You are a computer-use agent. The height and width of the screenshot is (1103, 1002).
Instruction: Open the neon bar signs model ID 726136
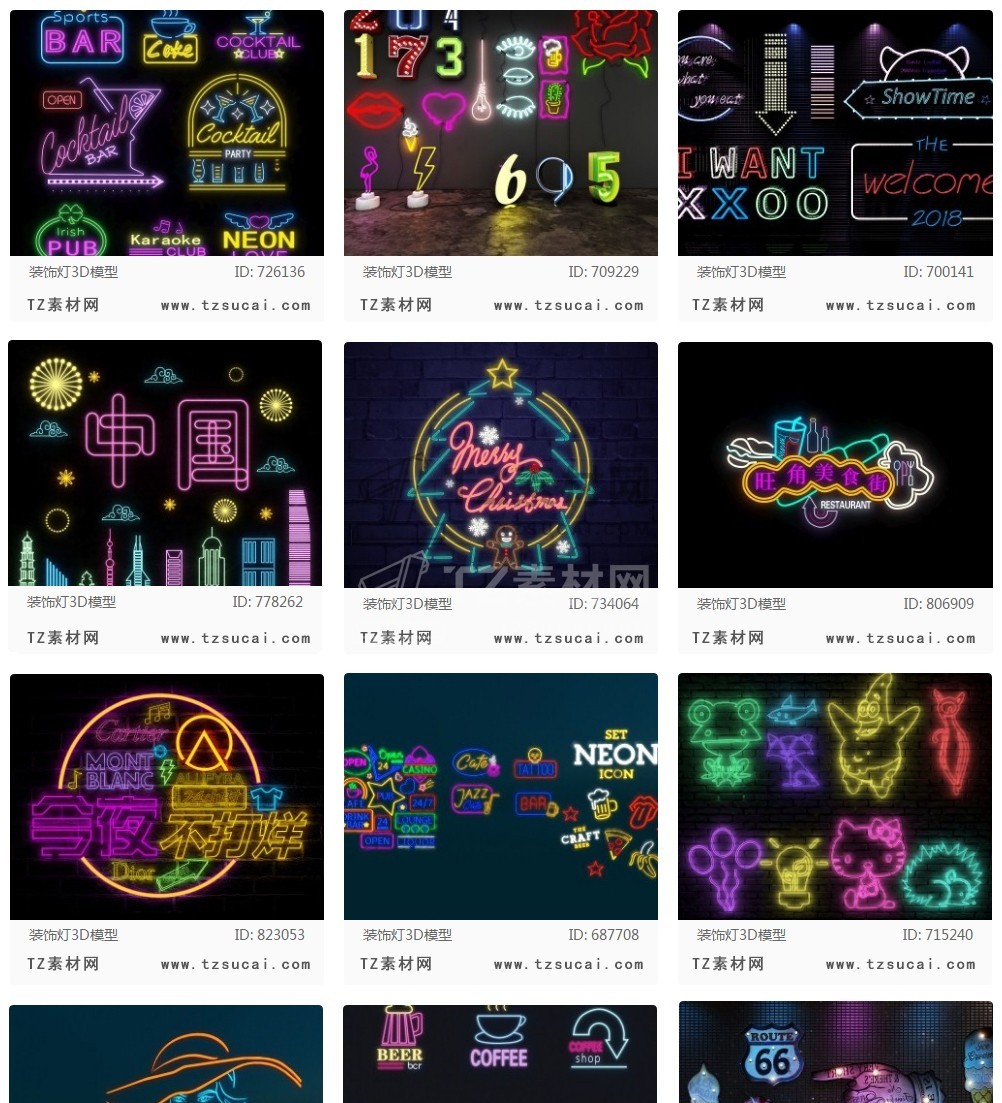click(166, 133)
